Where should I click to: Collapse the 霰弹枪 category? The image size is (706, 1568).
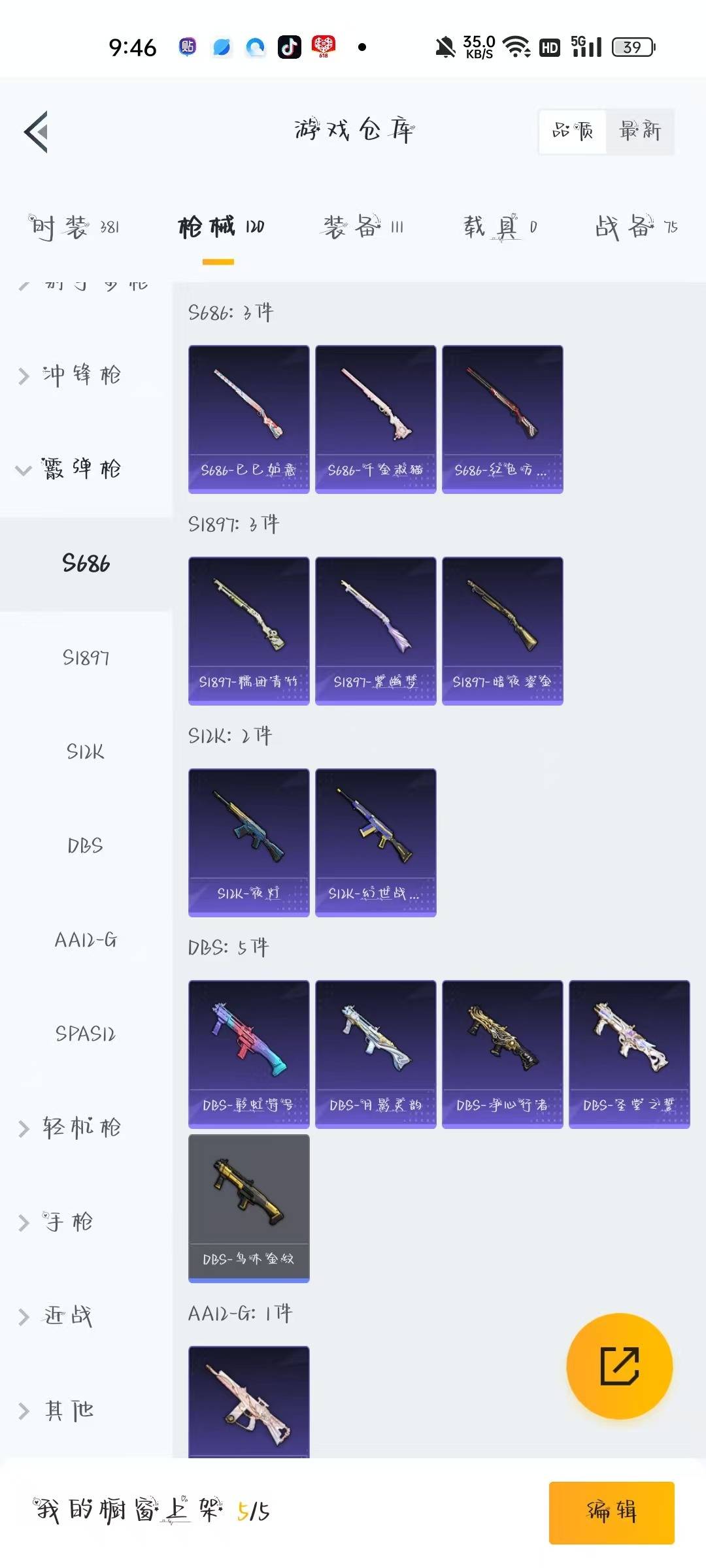pyautogui.click(x=81, y=469)
